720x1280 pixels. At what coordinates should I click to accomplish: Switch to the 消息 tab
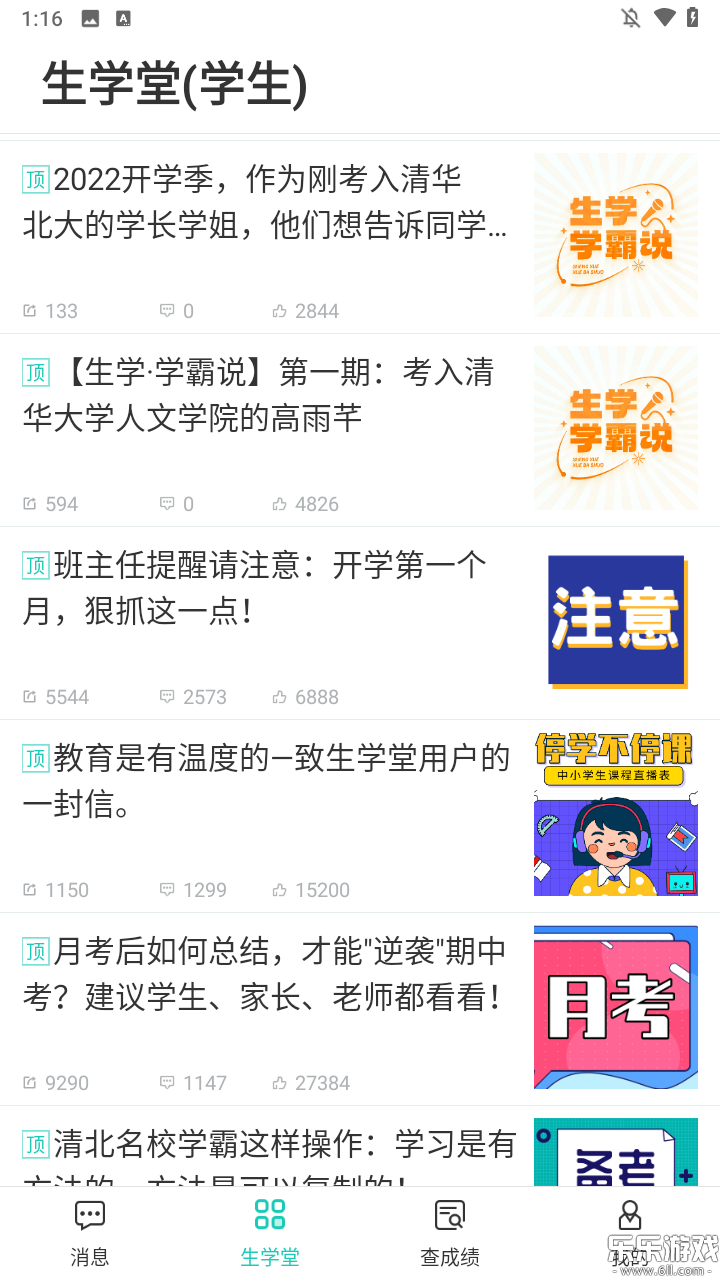(x=90, y=1232)
